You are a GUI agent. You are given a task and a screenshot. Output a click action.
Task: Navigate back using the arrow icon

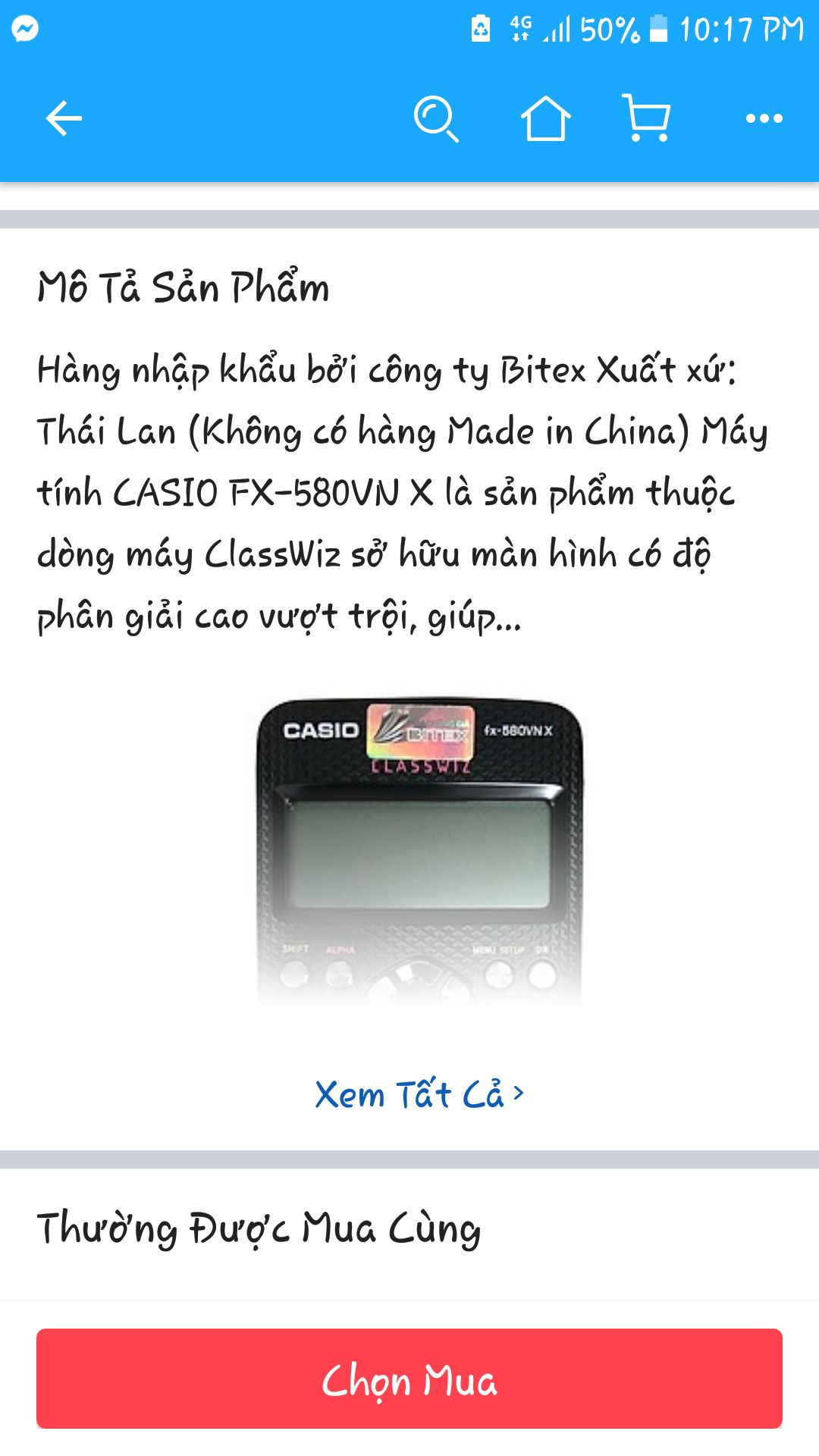[64, 118]
